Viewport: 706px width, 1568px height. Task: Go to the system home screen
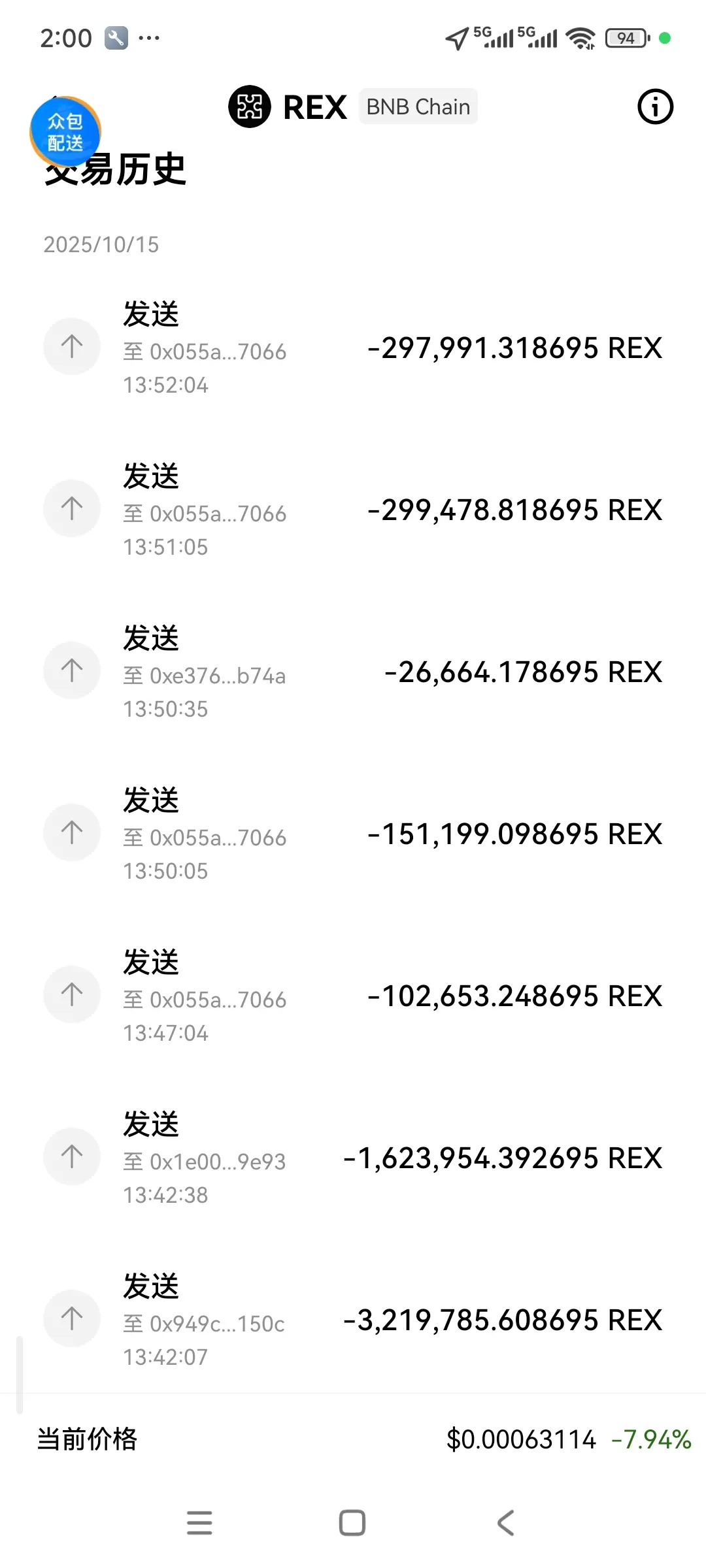pos(352,1522)
